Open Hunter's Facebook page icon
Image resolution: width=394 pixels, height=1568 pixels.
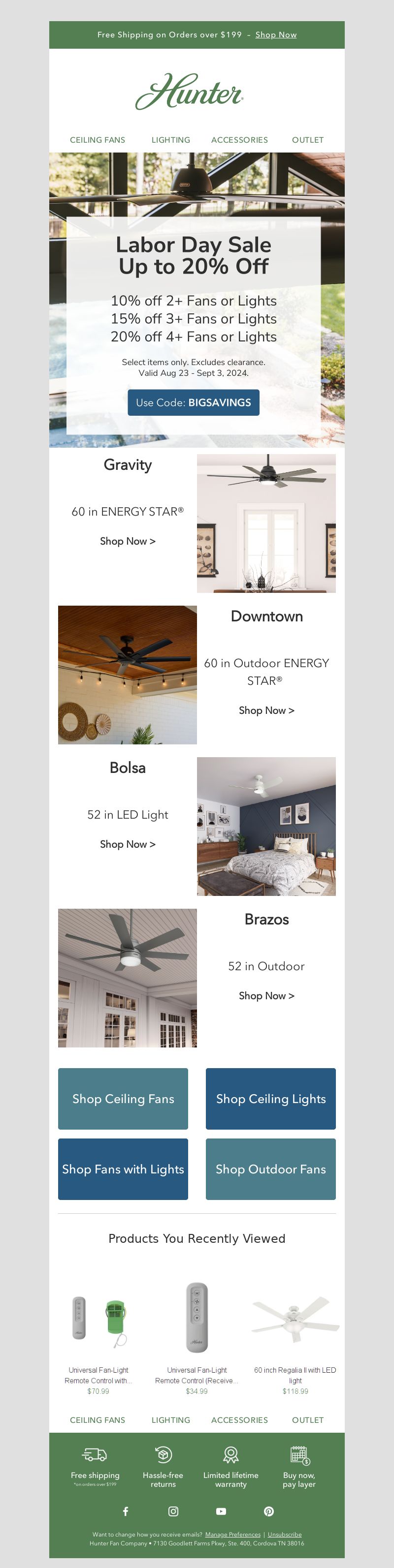coord(126,1511)
